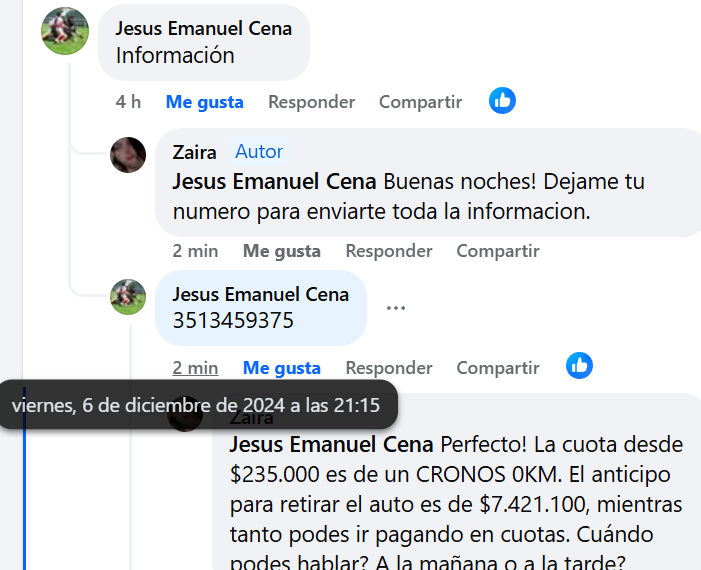Open options menu for the 3513459375 comment

(396, 308)
